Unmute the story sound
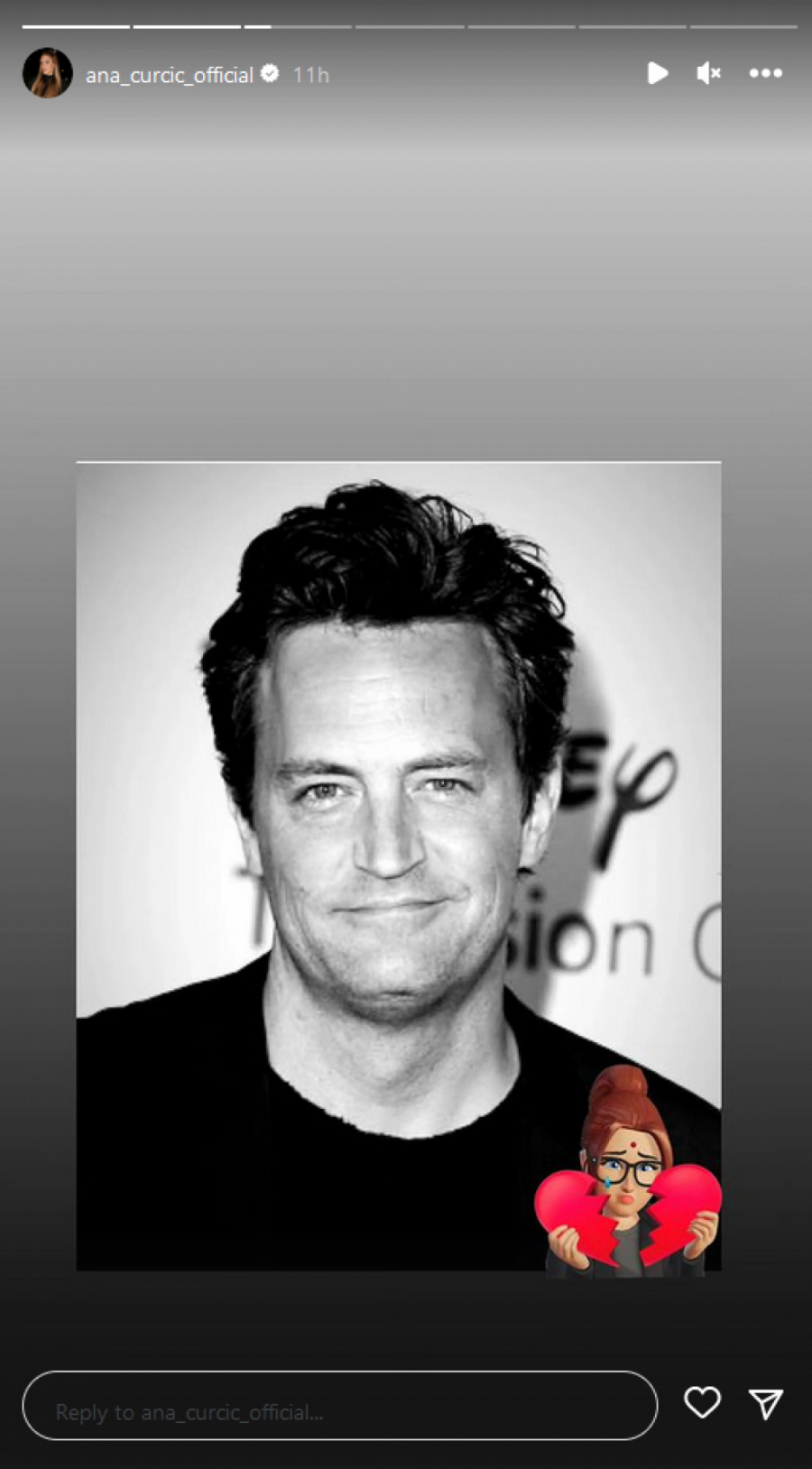 pyautogui.click(x=708, y=73)
